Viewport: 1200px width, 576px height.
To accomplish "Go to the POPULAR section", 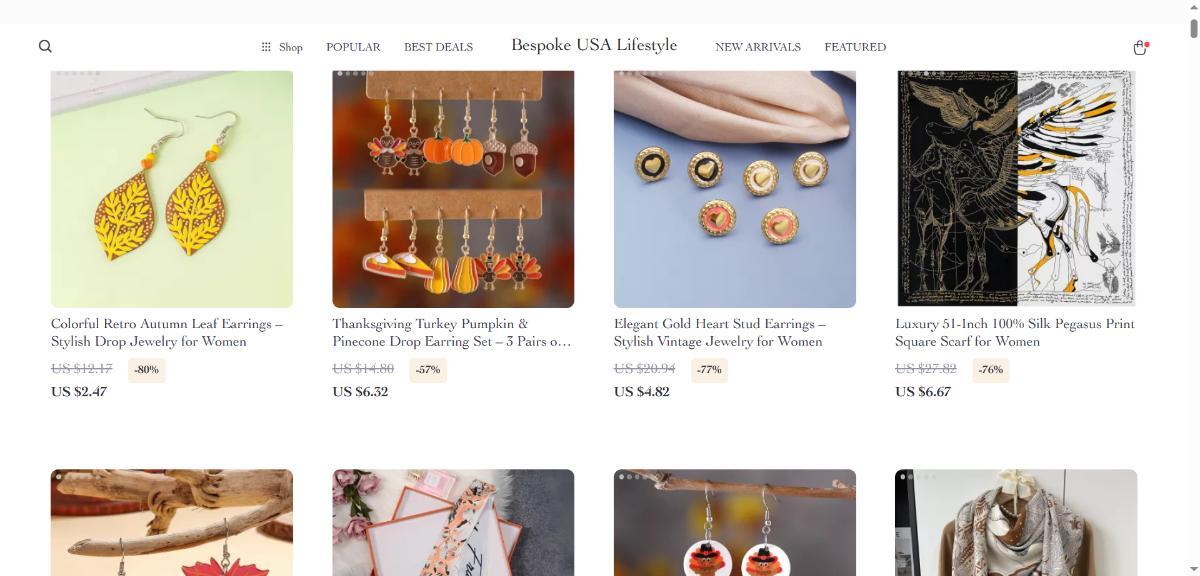I will [353, 47].
